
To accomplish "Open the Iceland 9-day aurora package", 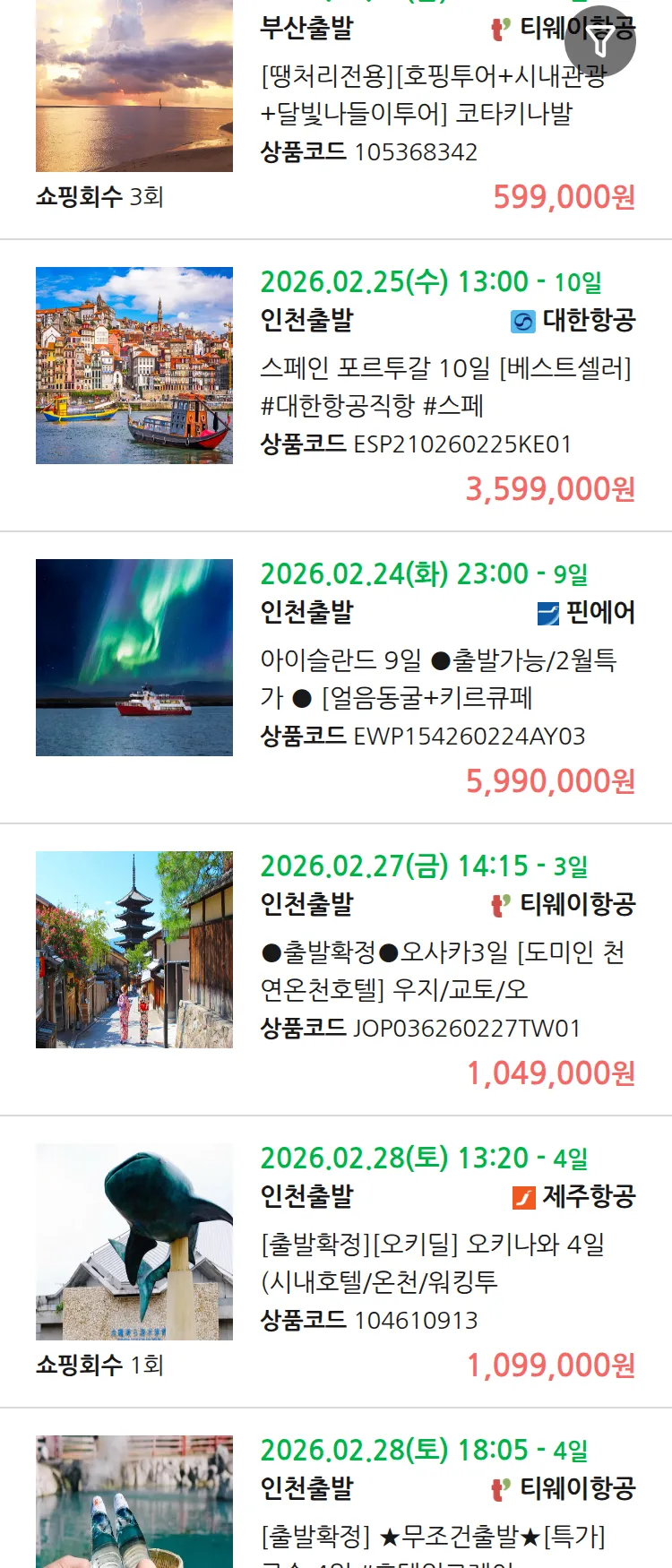I will click(438, 678).
